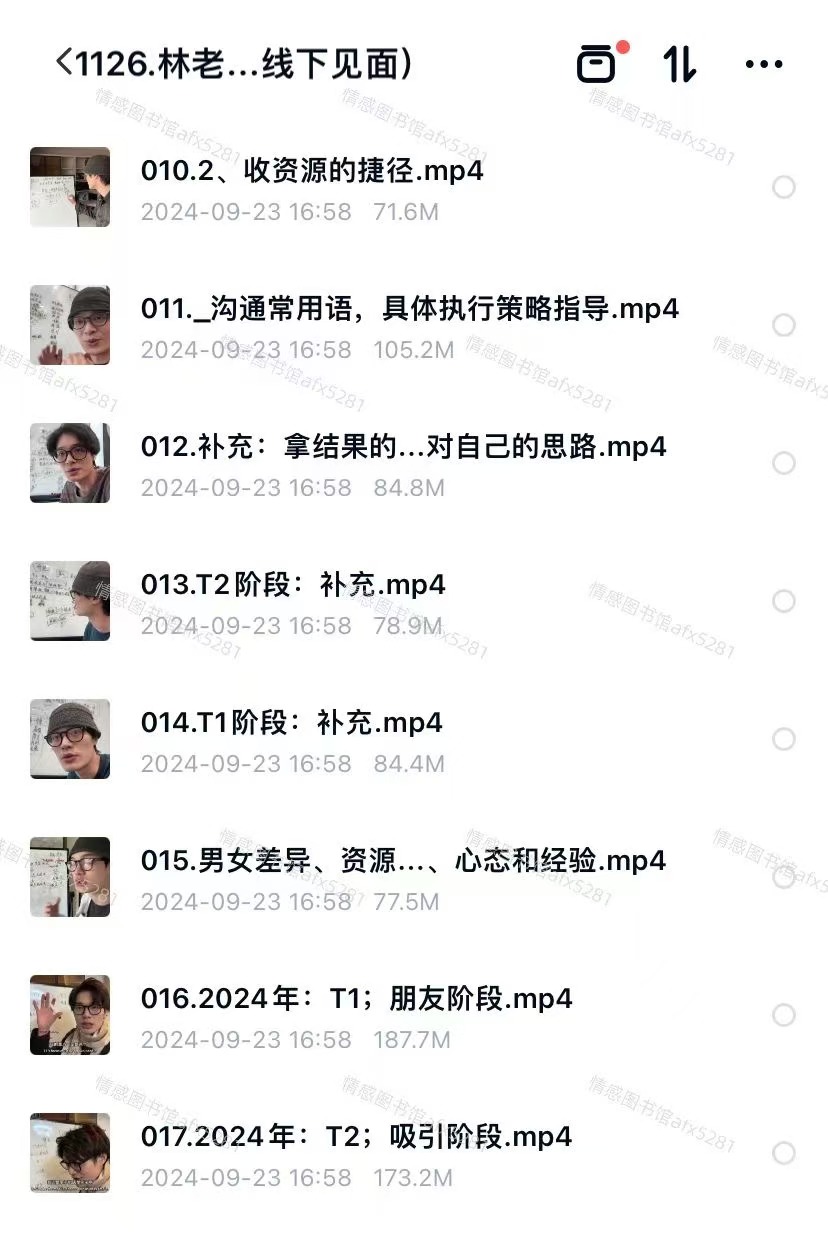The width and height of the screenshot is (828, 1240).
Task: Open video 010.2、收资源的捷径.mp4
Action: click(312, 171)
